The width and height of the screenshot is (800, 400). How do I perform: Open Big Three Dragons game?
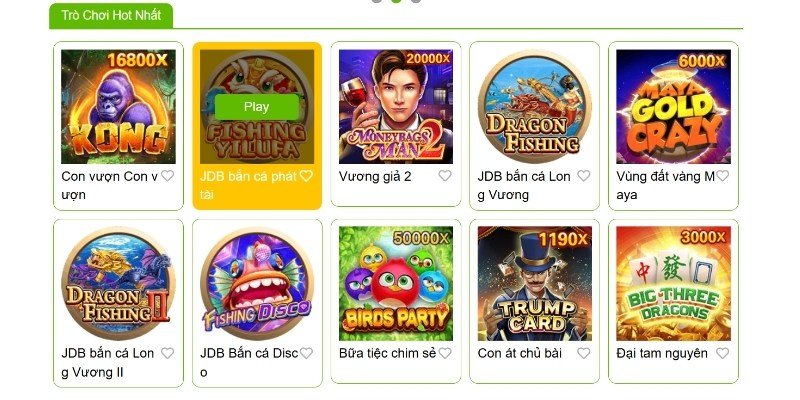click(x=673, y=284)
